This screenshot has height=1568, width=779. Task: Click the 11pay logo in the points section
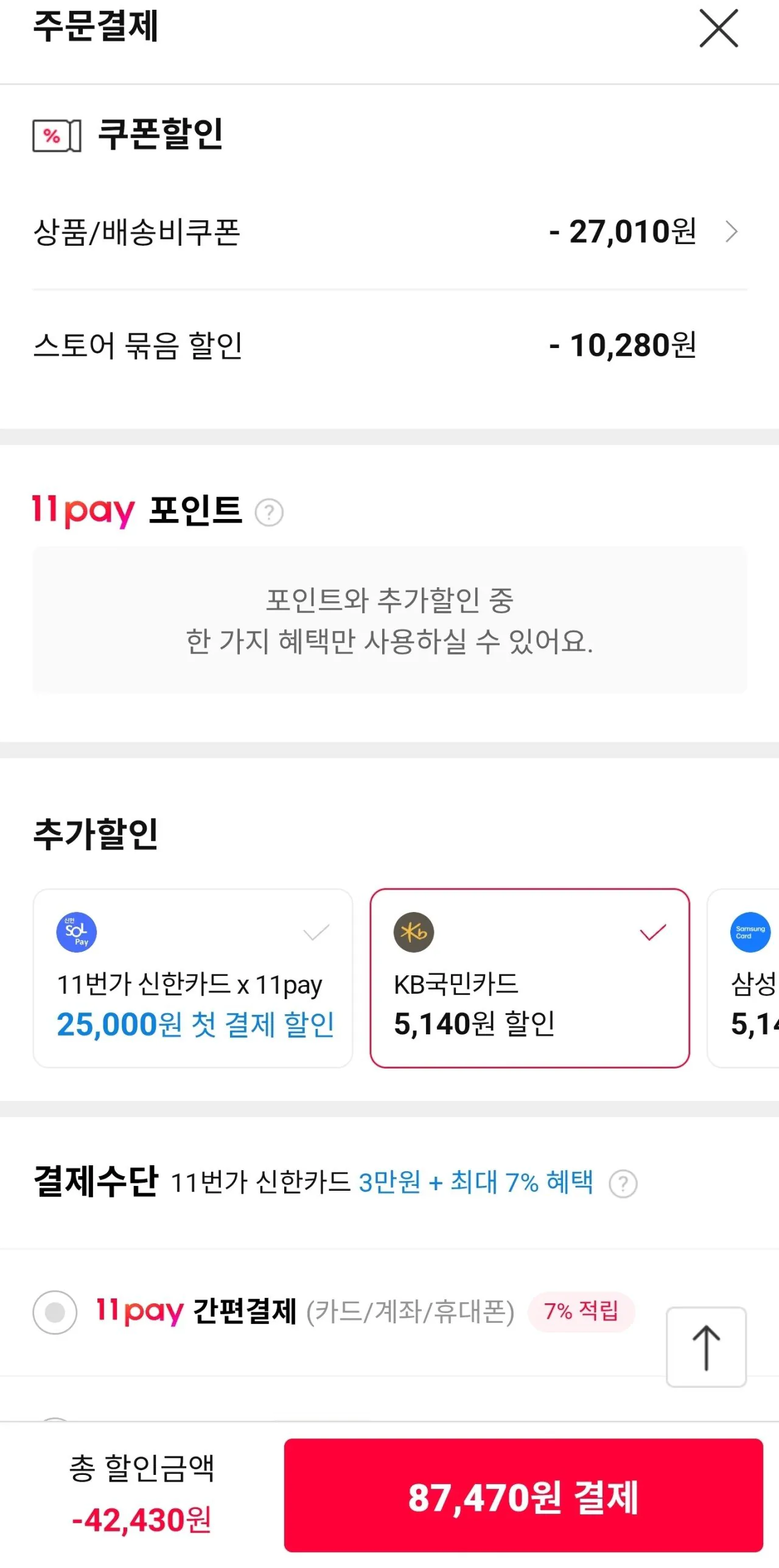(82, 511)
